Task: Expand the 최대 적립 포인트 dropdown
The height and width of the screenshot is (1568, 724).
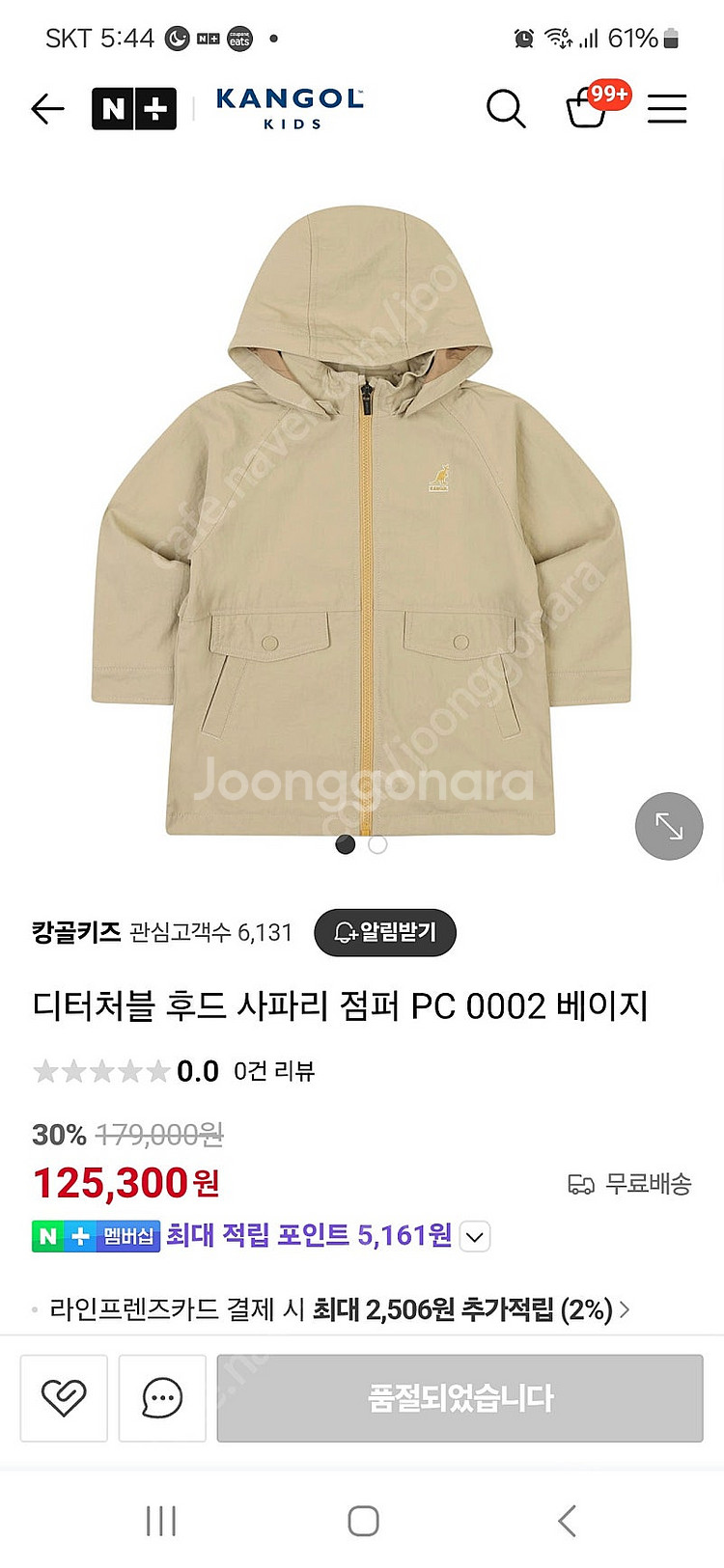Action: click(475, 1236)
